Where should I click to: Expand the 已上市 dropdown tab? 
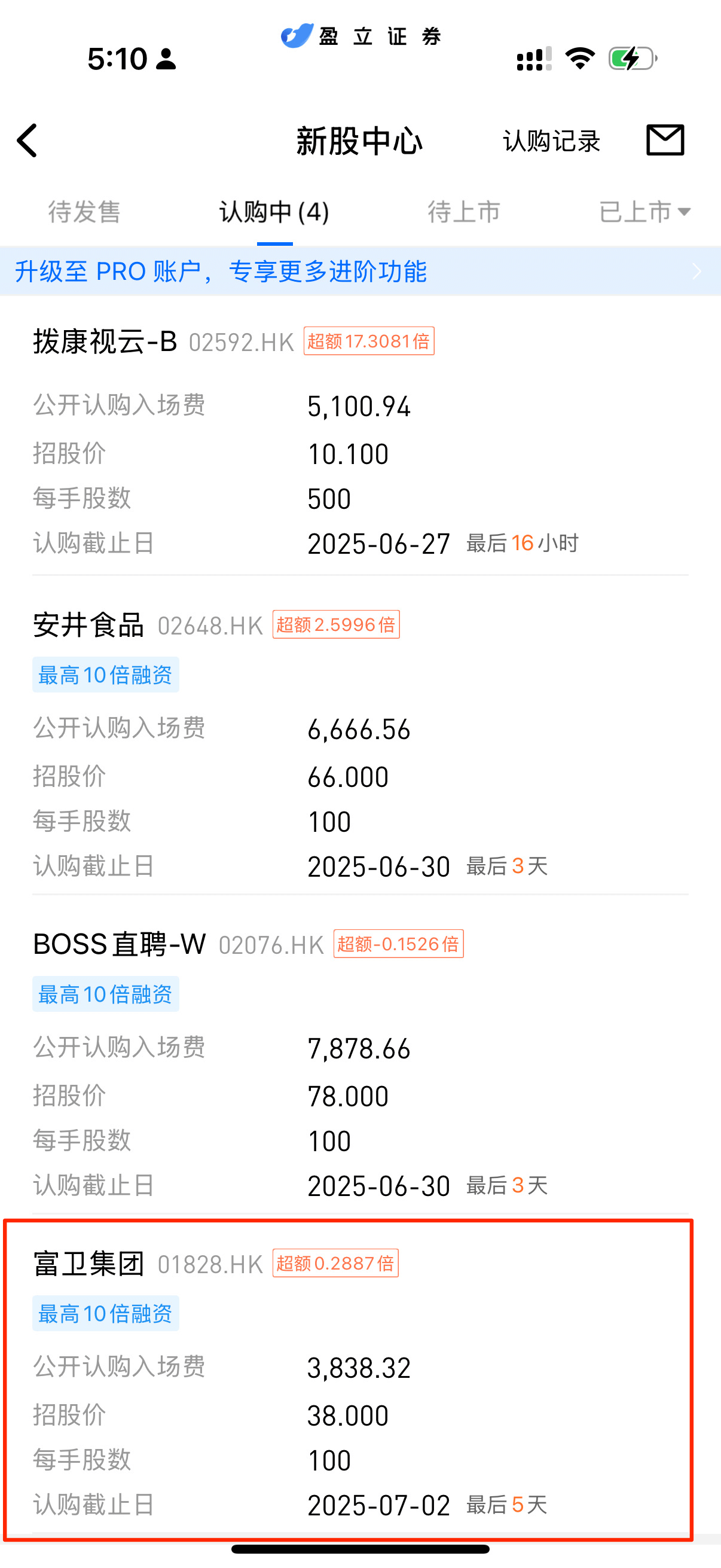[644, 212]
